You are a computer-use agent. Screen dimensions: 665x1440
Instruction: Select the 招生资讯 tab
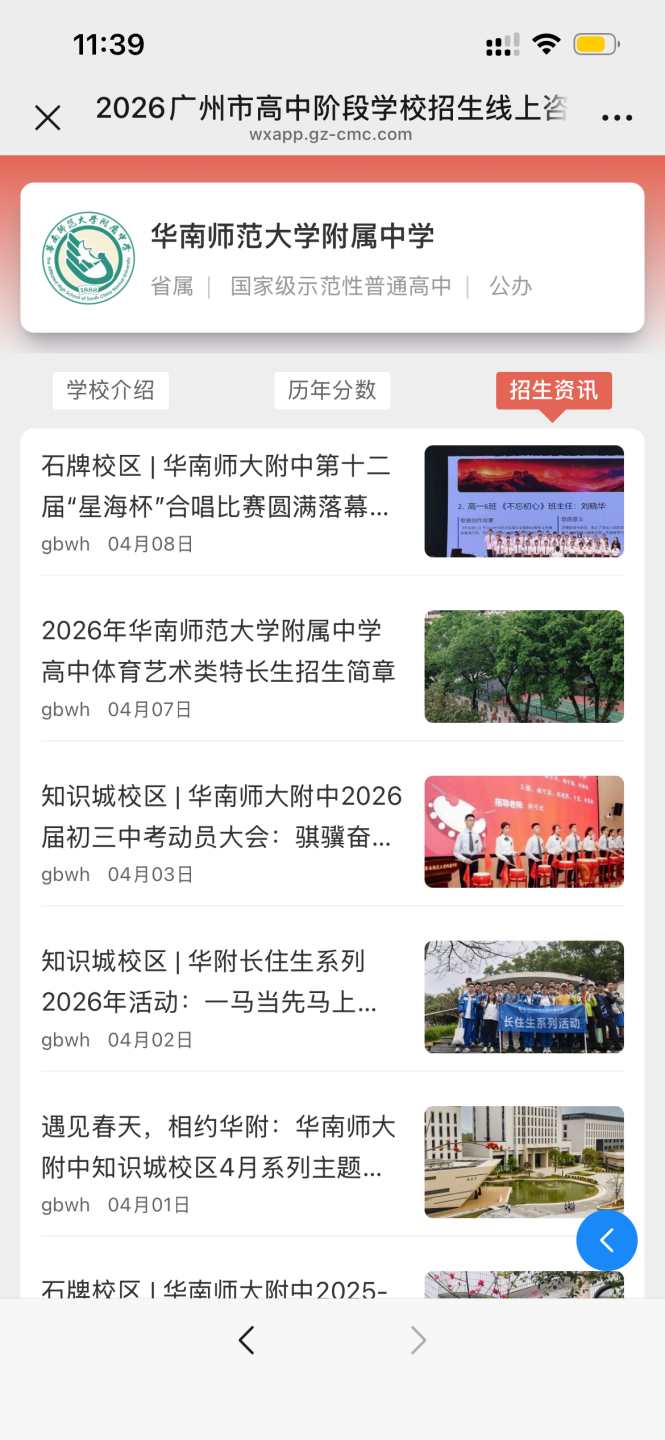tap(553, 390)
